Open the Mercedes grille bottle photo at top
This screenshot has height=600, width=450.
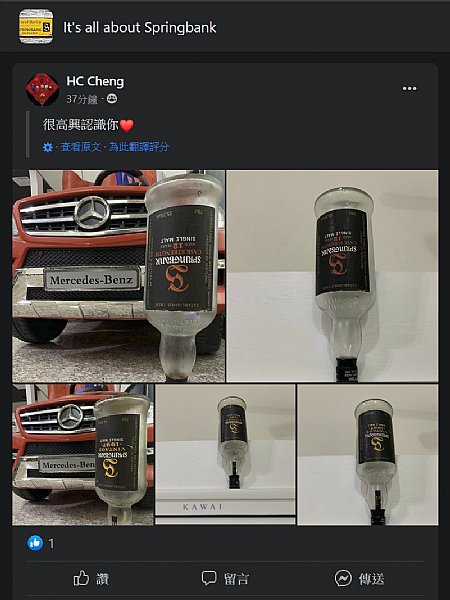[x=119, y=276]
